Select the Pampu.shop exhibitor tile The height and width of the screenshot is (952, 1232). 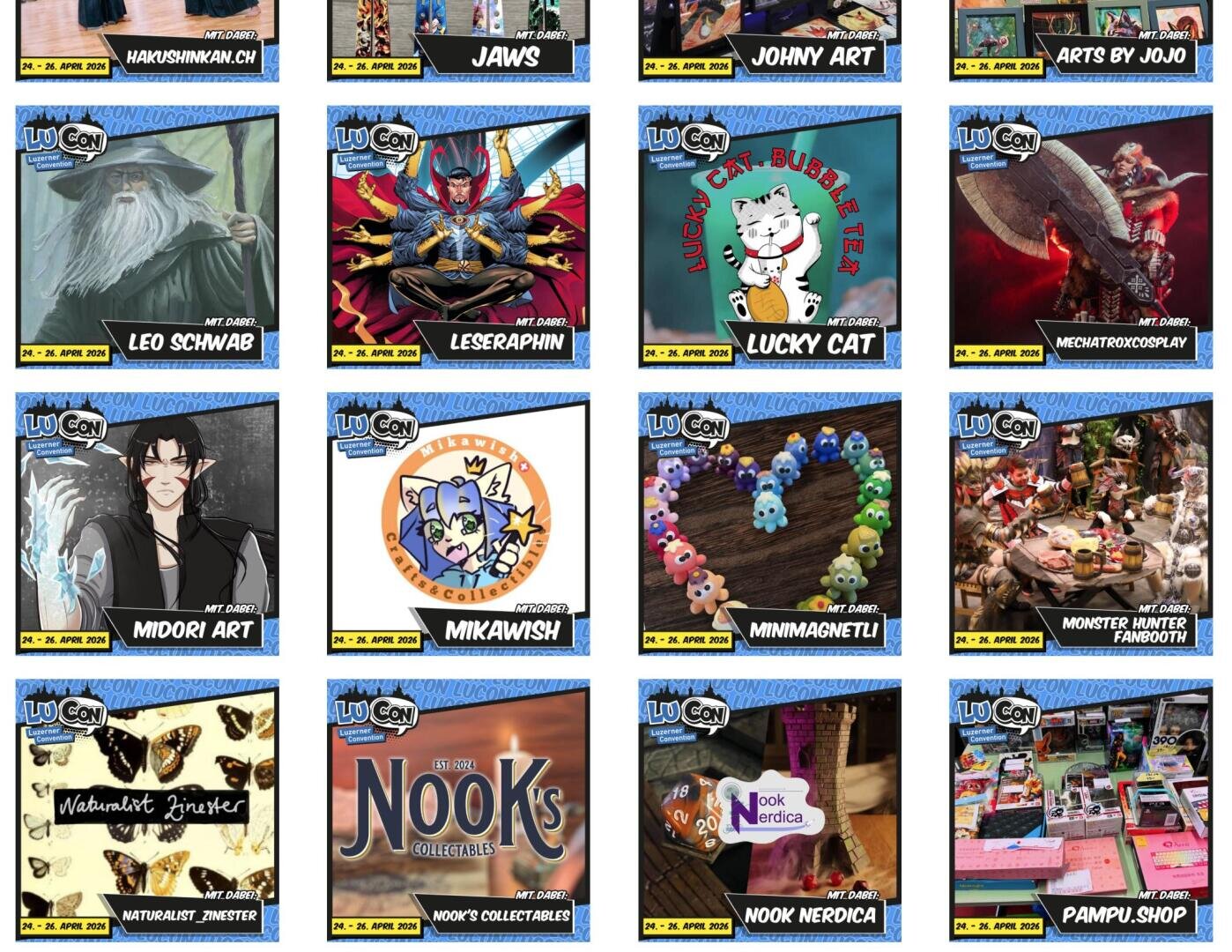pos(1080,810)
